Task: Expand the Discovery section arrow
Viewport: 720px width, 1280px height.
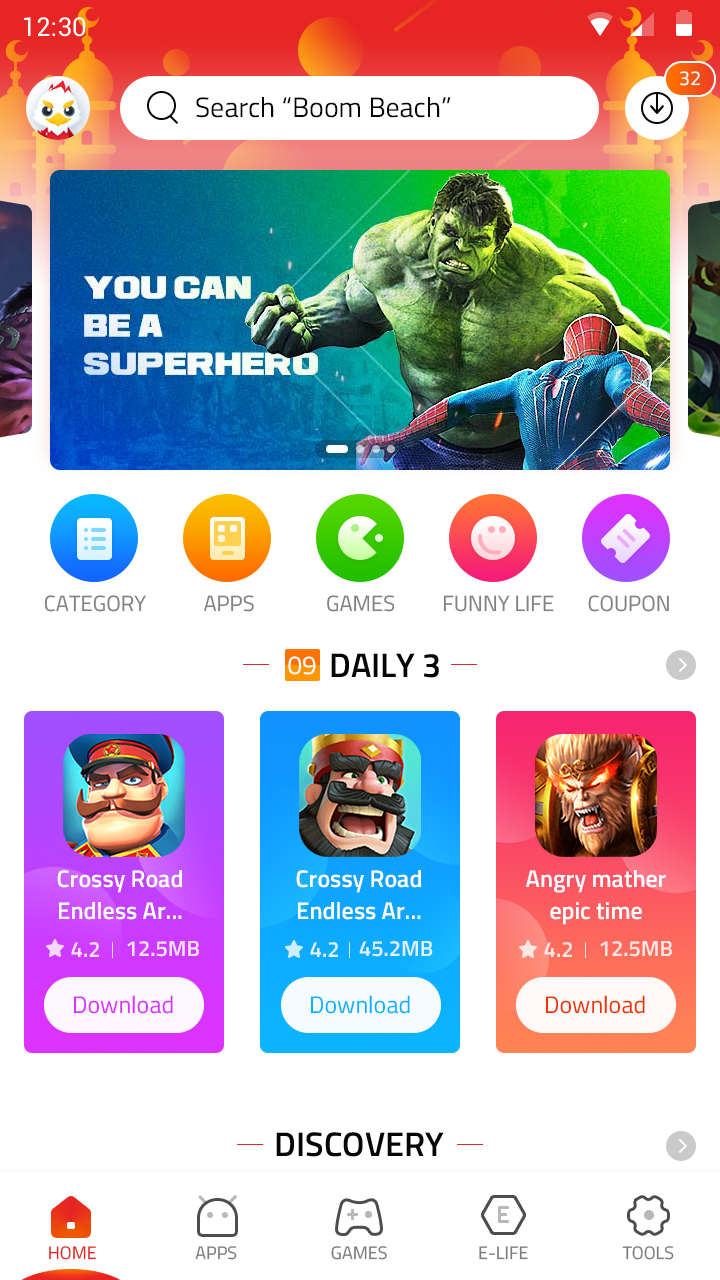Action: click(x=681, y=1145)
